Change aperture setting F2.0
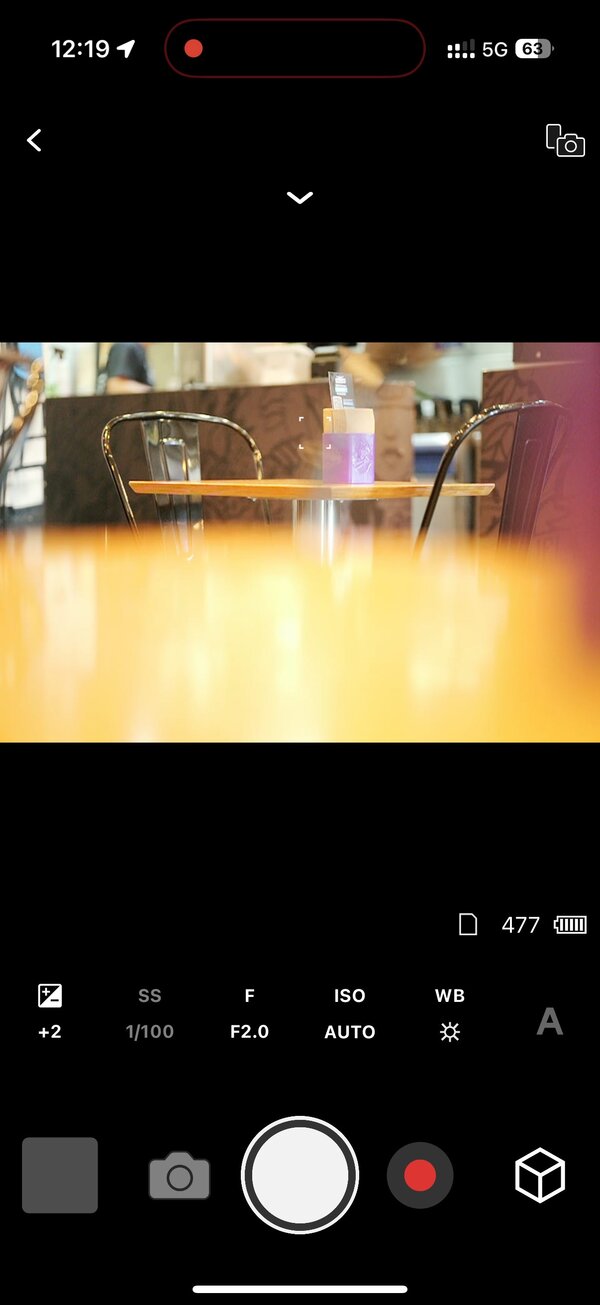This screenshot has height=1305, width=600. pos(249,1013)
